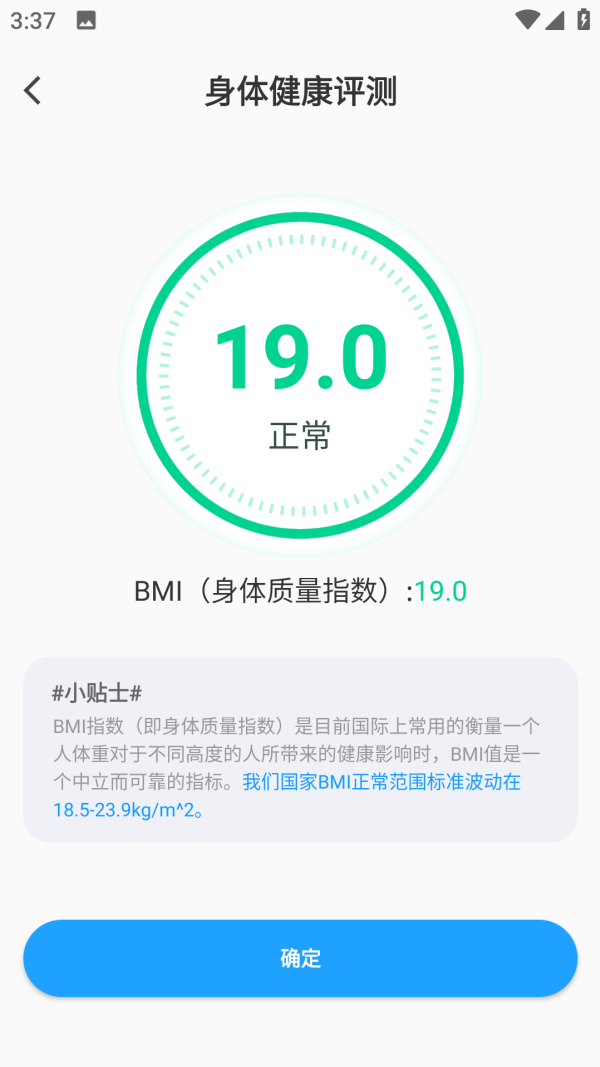Viewport: 600px width, 1067px height.
Task: Tap the blue 确定 button
Action: [300, 958]
